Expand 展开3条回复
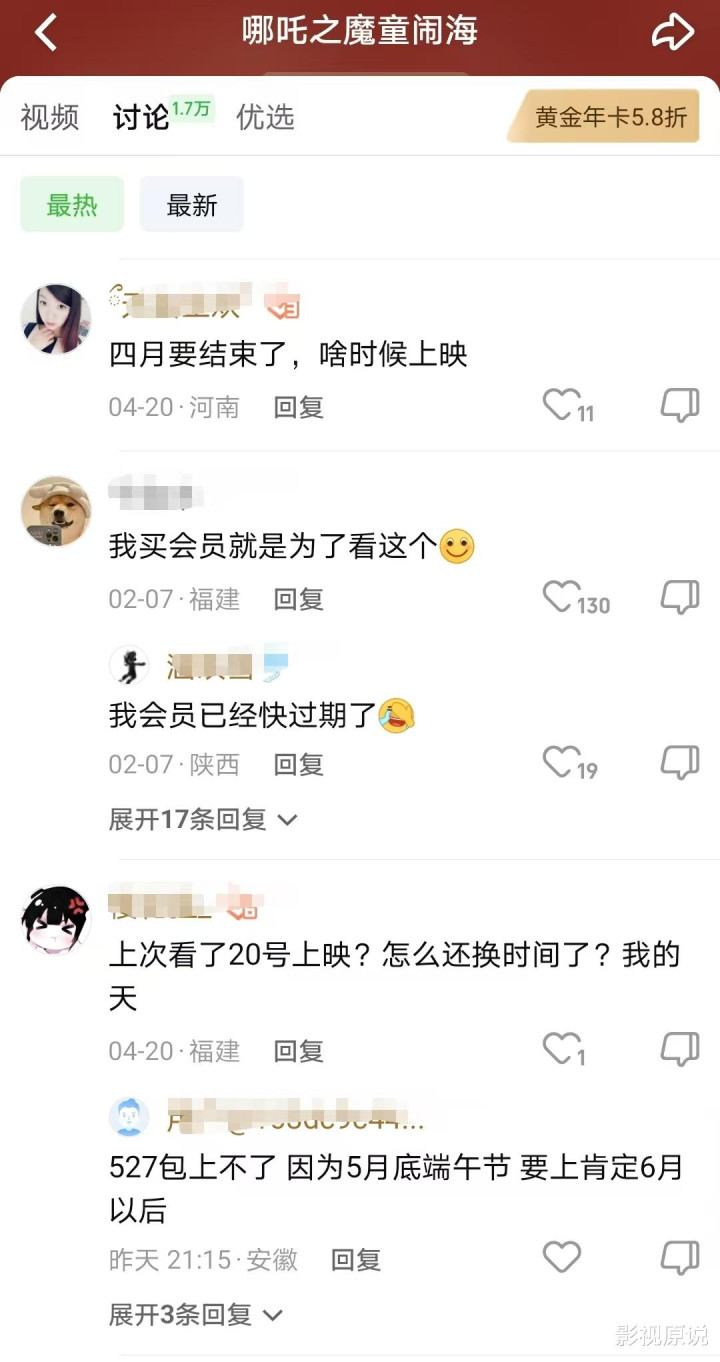This screenshot has width=720, height=1362. (x=196, y=1314)
